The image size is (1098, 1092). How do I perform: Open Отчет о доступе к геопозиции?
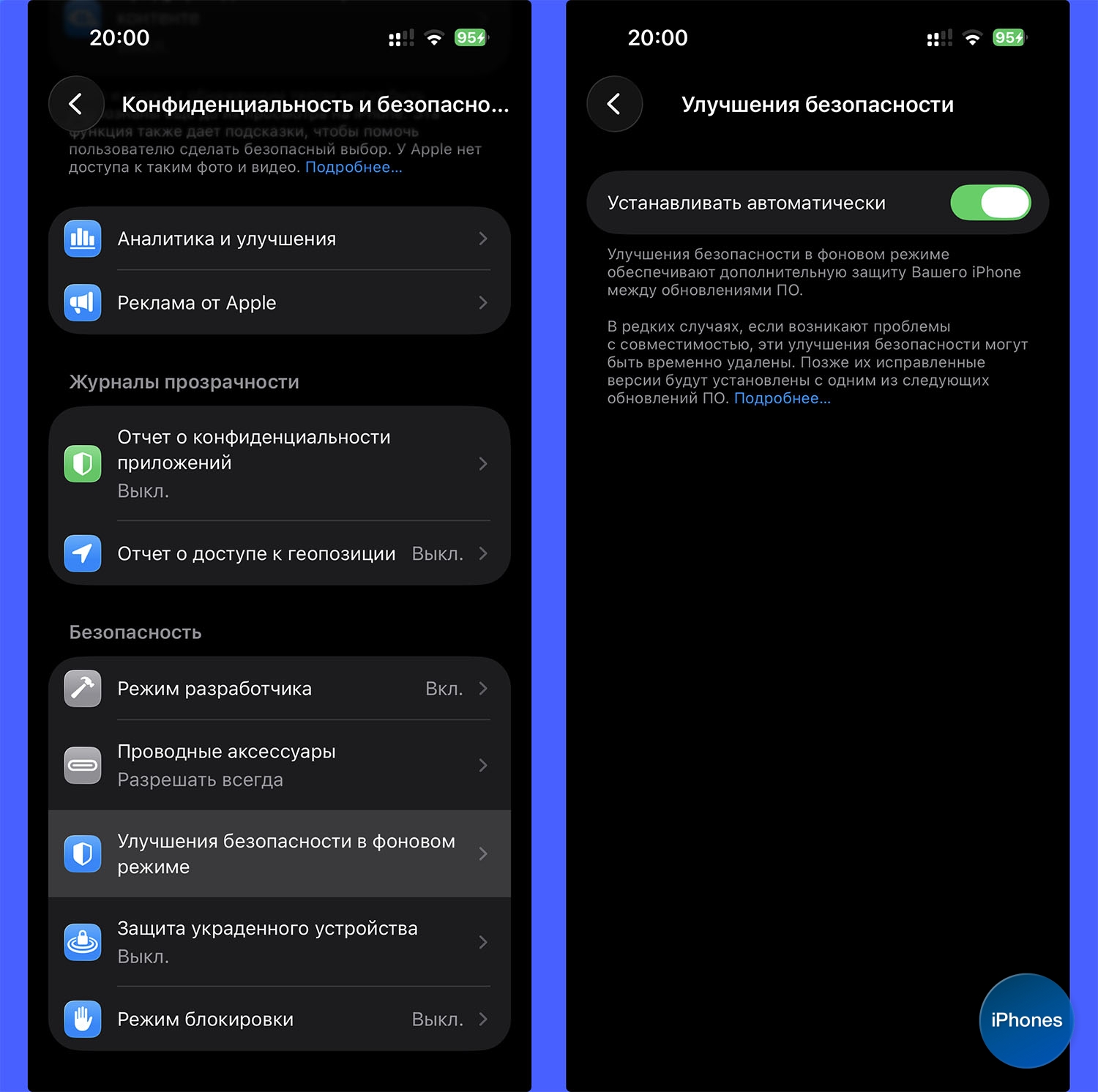point(278,554)
